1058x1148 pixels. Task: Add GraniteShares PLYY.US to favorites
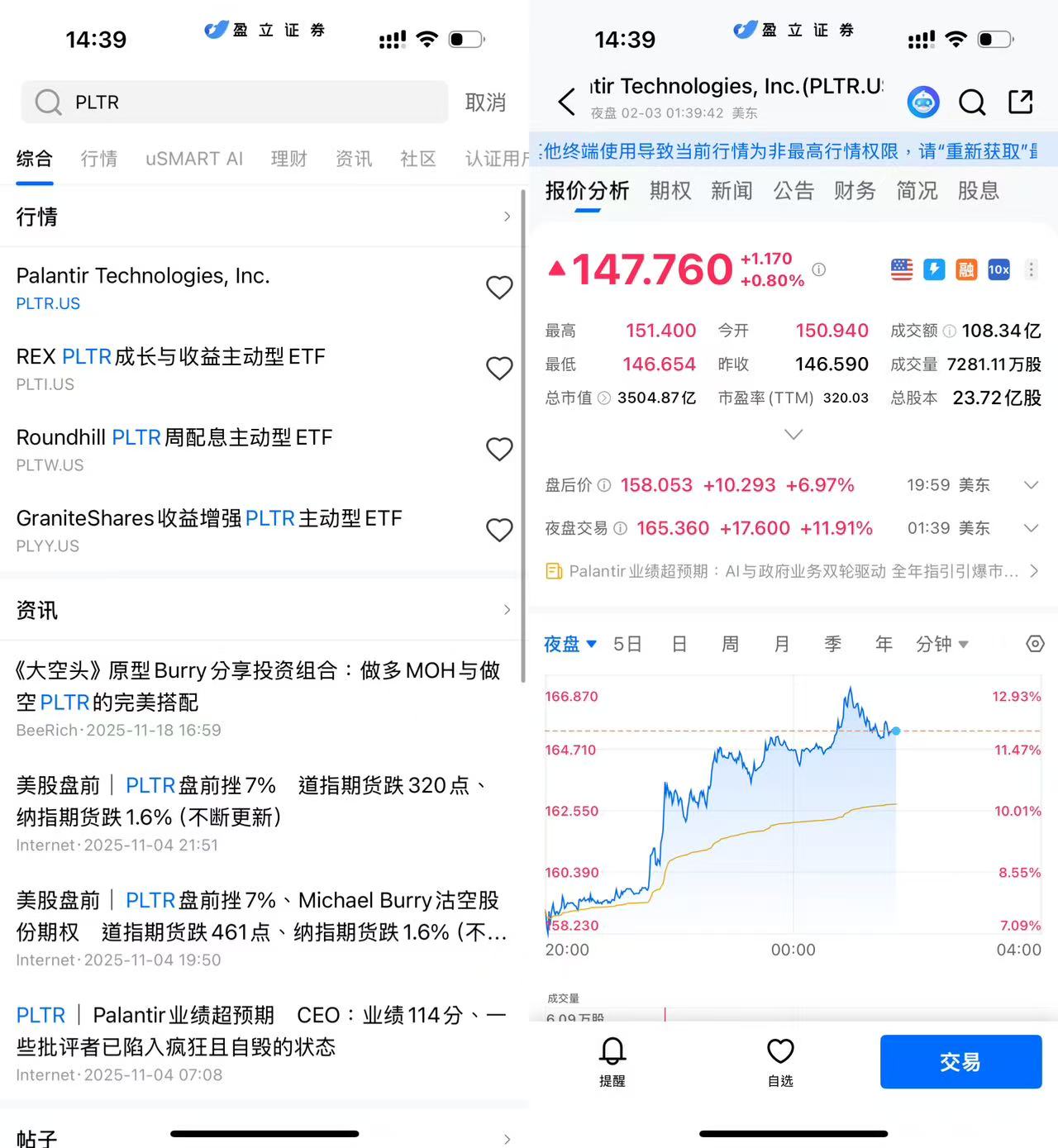[499, 530]
